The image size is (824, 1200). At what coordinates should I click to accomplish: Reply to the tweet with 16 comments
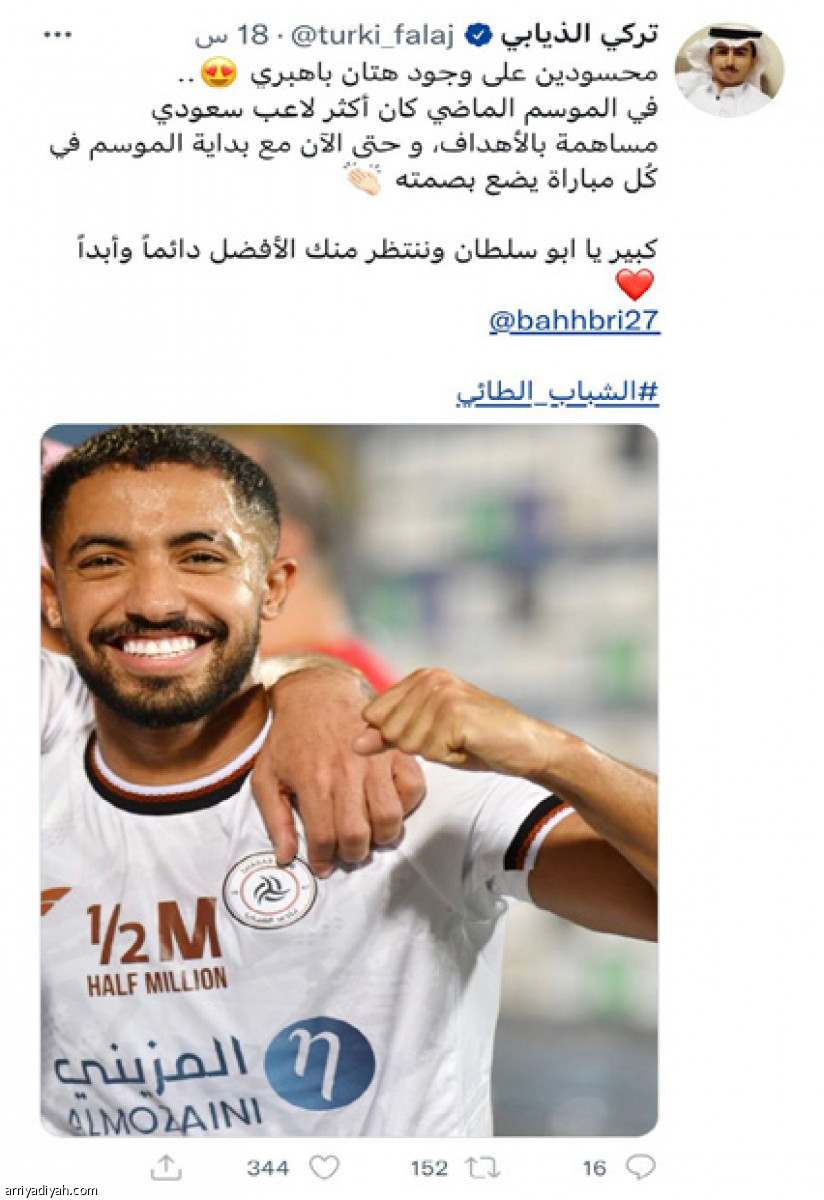coord(640,1168)
